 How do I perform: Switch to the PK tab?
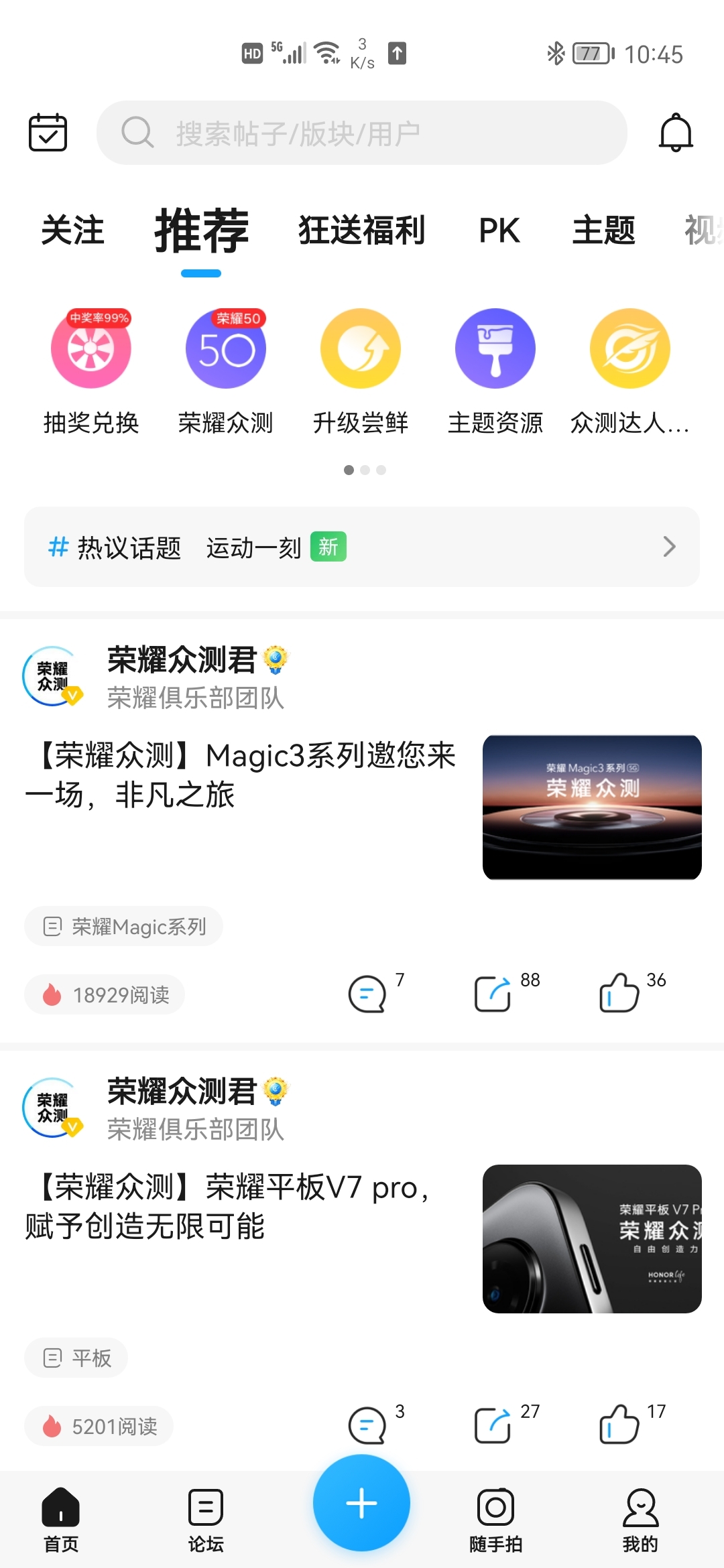point(499,231)
